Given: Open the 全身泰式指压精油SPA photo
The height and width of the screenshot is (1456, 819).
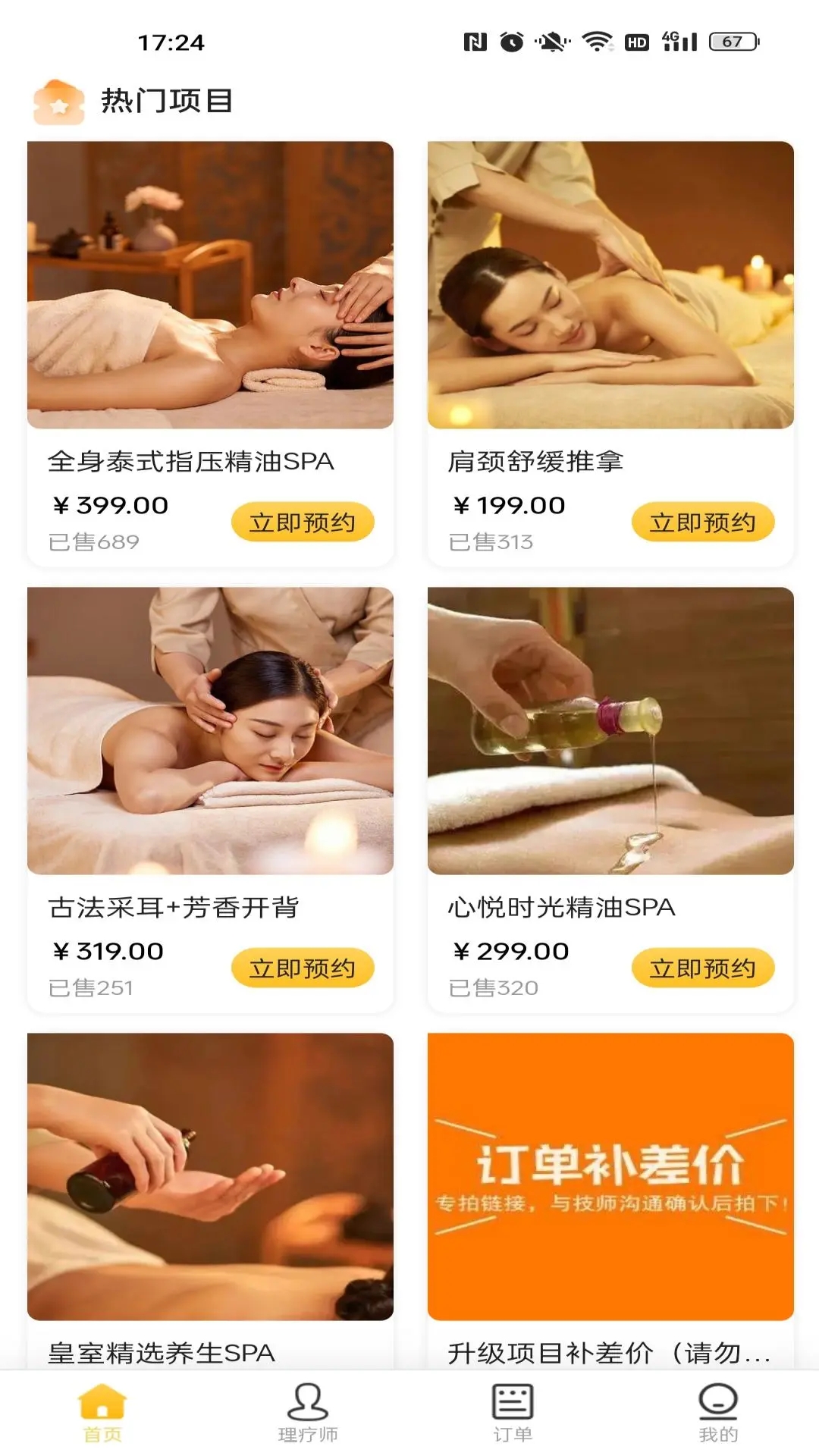Looking at the screenshot, I should pos(210,285).
